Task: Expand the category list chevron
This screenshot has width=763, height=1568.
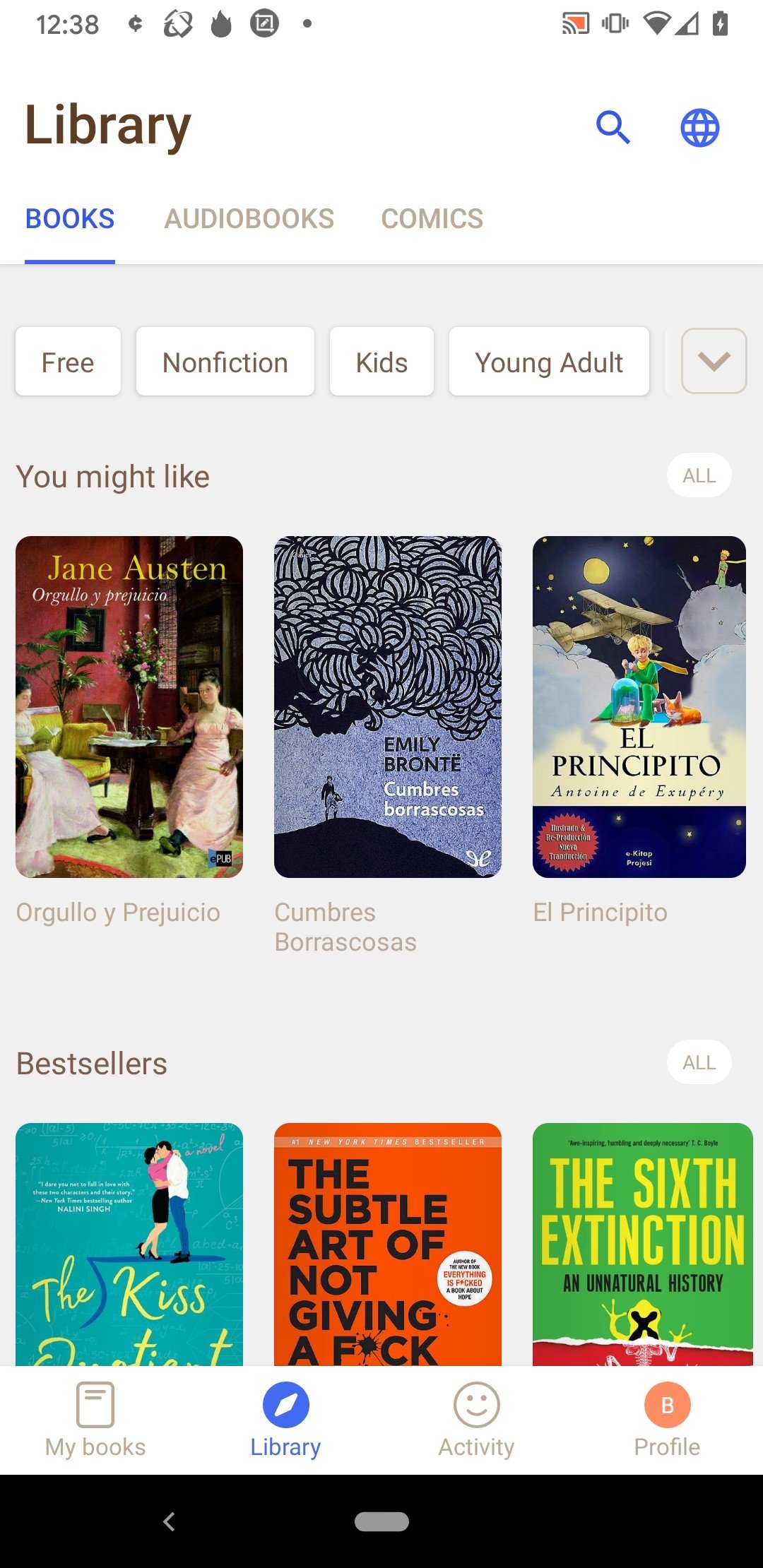Action: tap(714, 361)
